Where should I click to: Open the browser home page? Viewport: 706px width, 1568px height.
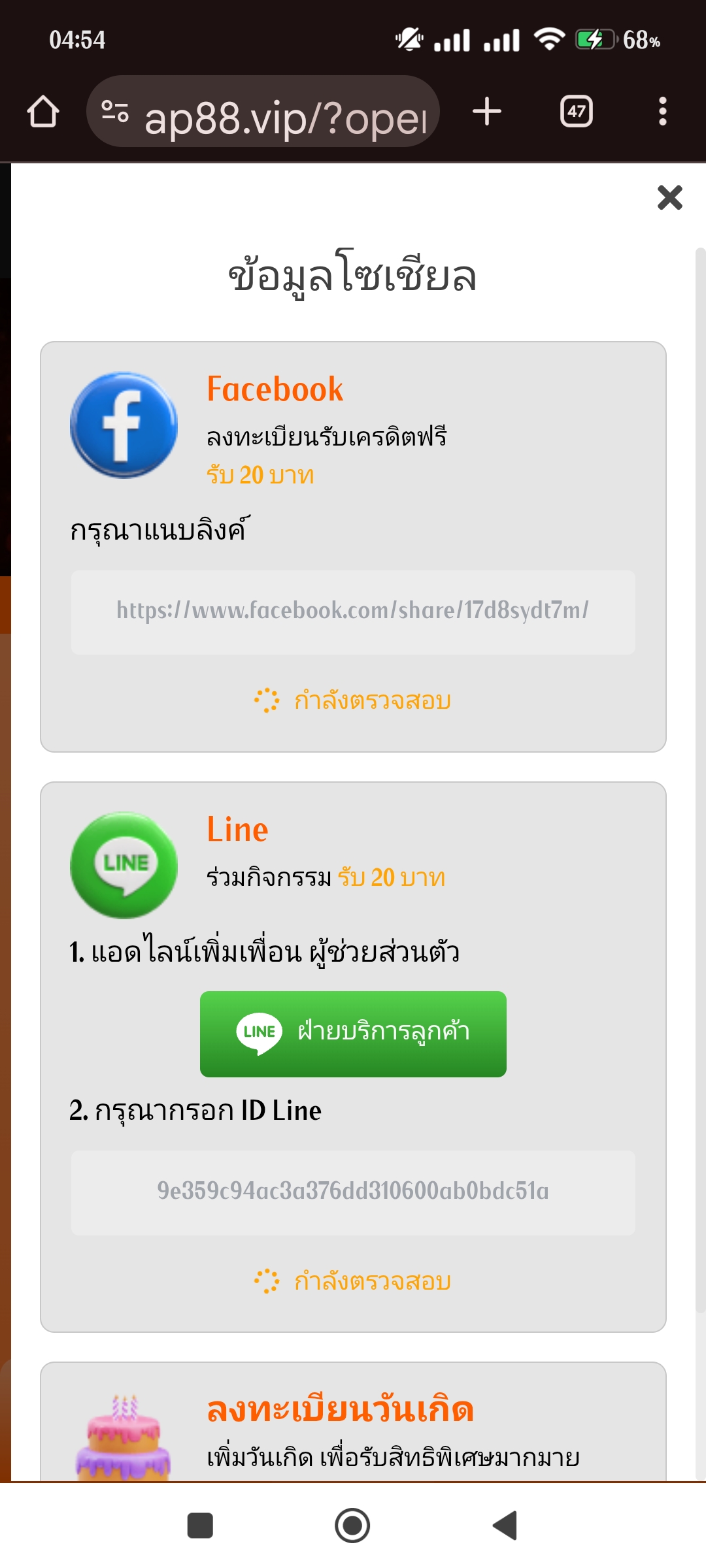(43, 112)
